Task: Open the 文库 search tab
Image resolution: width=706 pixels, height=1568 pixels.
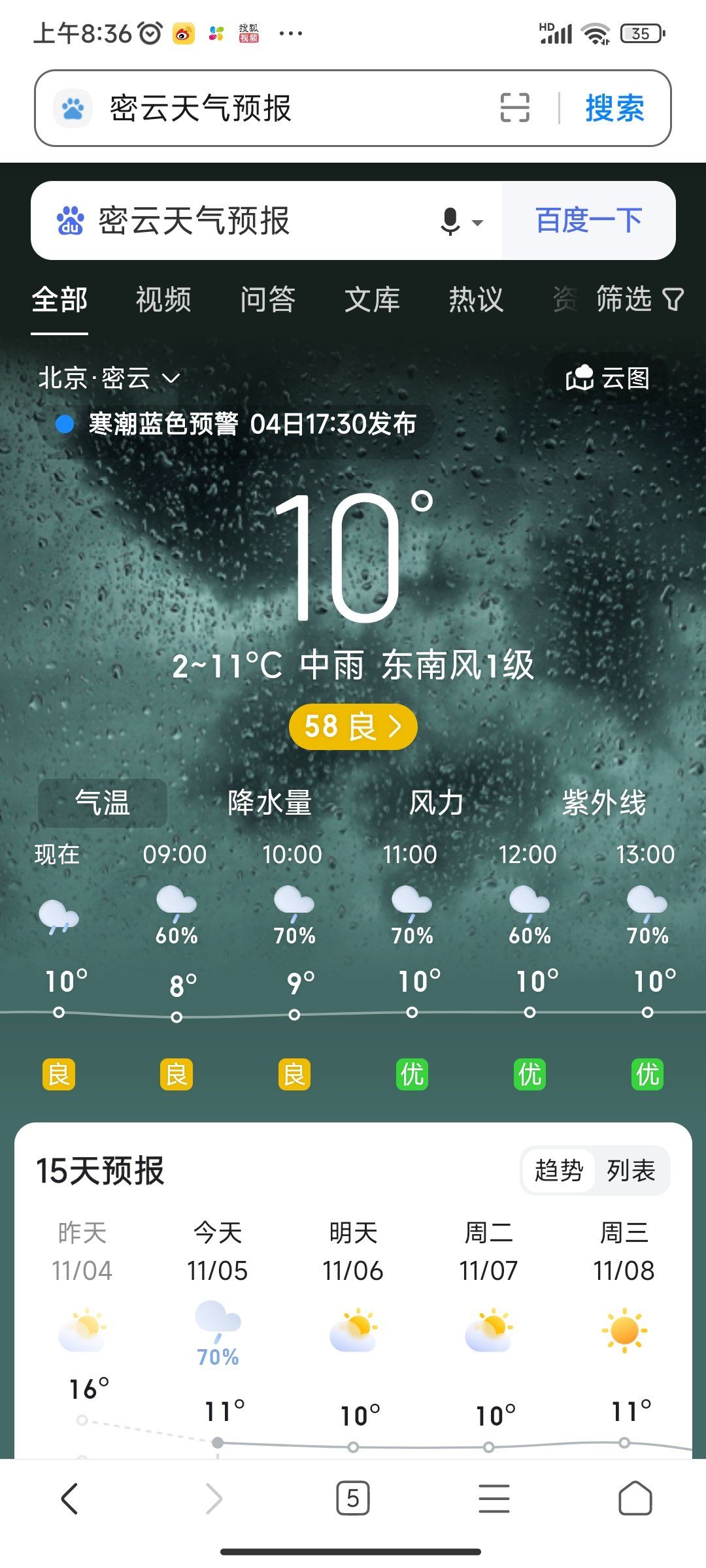Action: pyautogui.click(x=373, y=300)
